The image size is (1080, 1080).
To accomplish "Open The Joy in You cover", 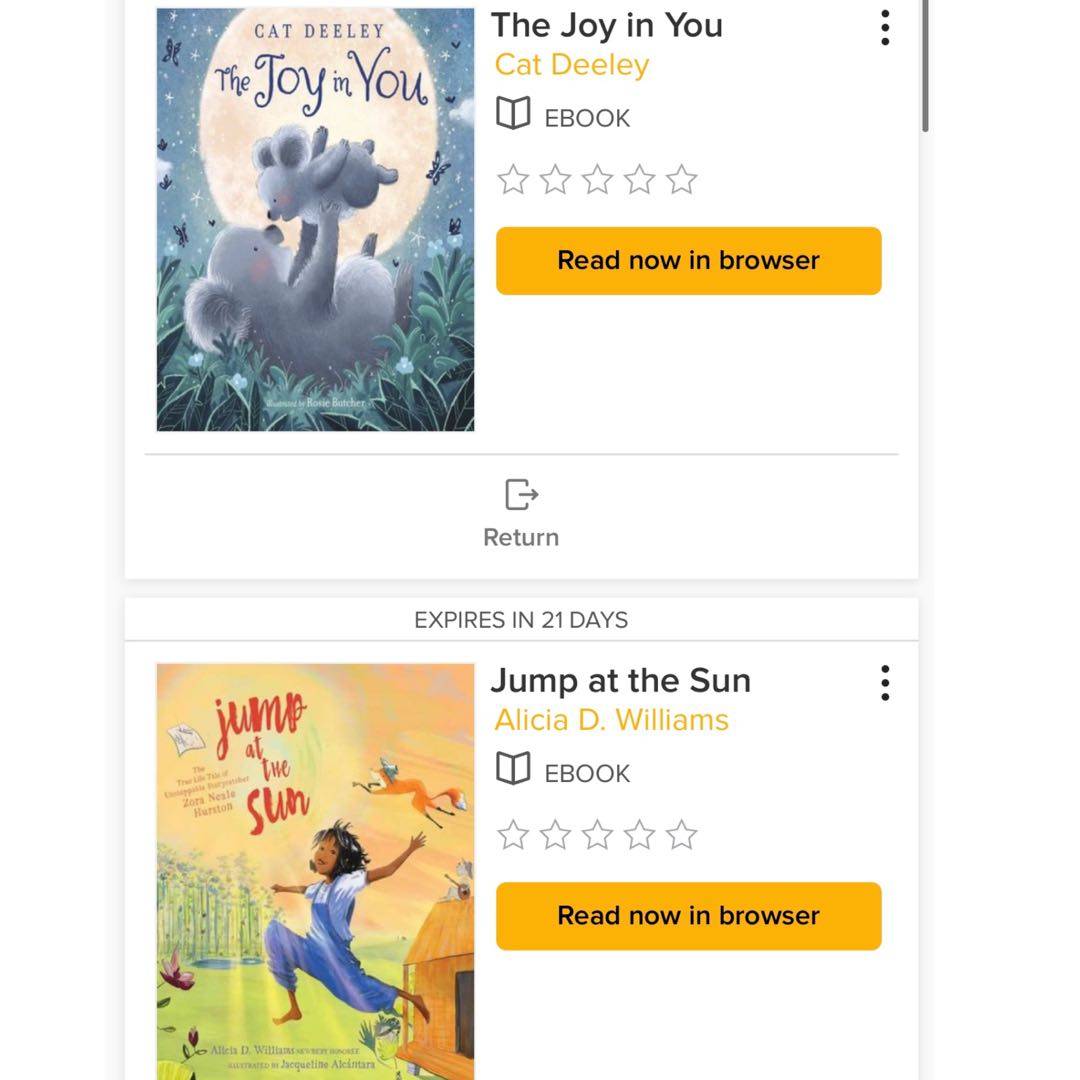I will 315,220.
